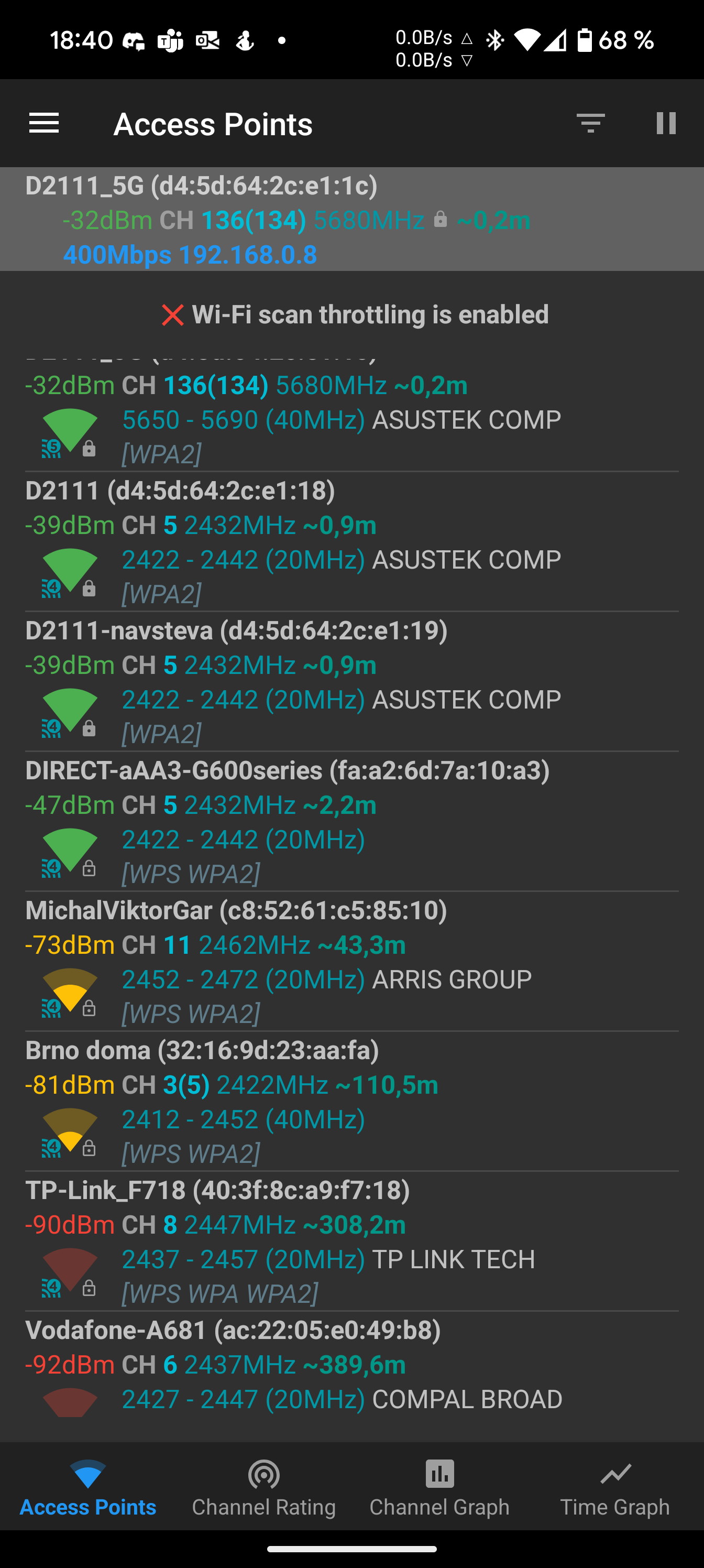
Task: Go to the Time Graph tab
Action: [615, 1488]
